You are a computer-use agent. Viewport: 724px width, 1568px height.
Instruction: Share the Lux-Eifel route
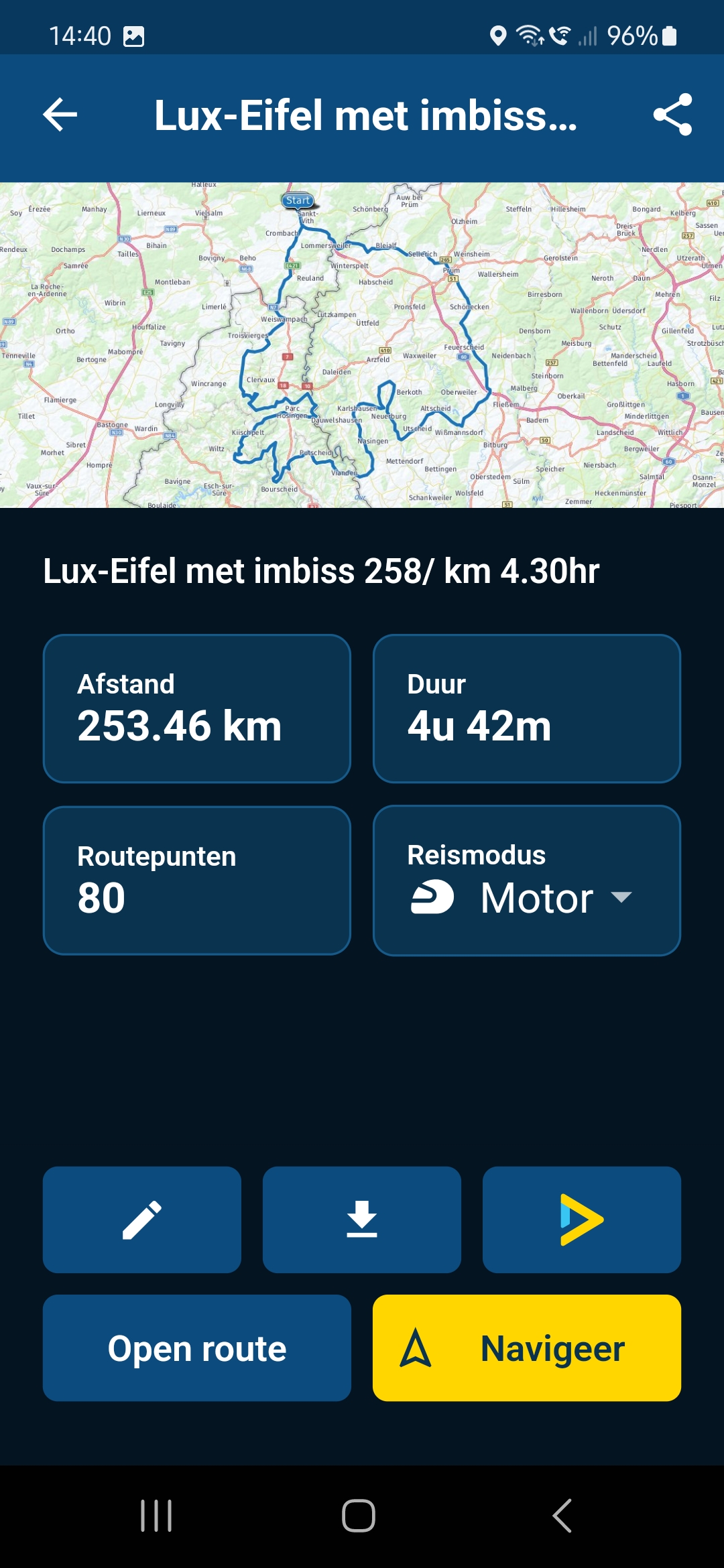pyautogui.click(x=672, y=115)
